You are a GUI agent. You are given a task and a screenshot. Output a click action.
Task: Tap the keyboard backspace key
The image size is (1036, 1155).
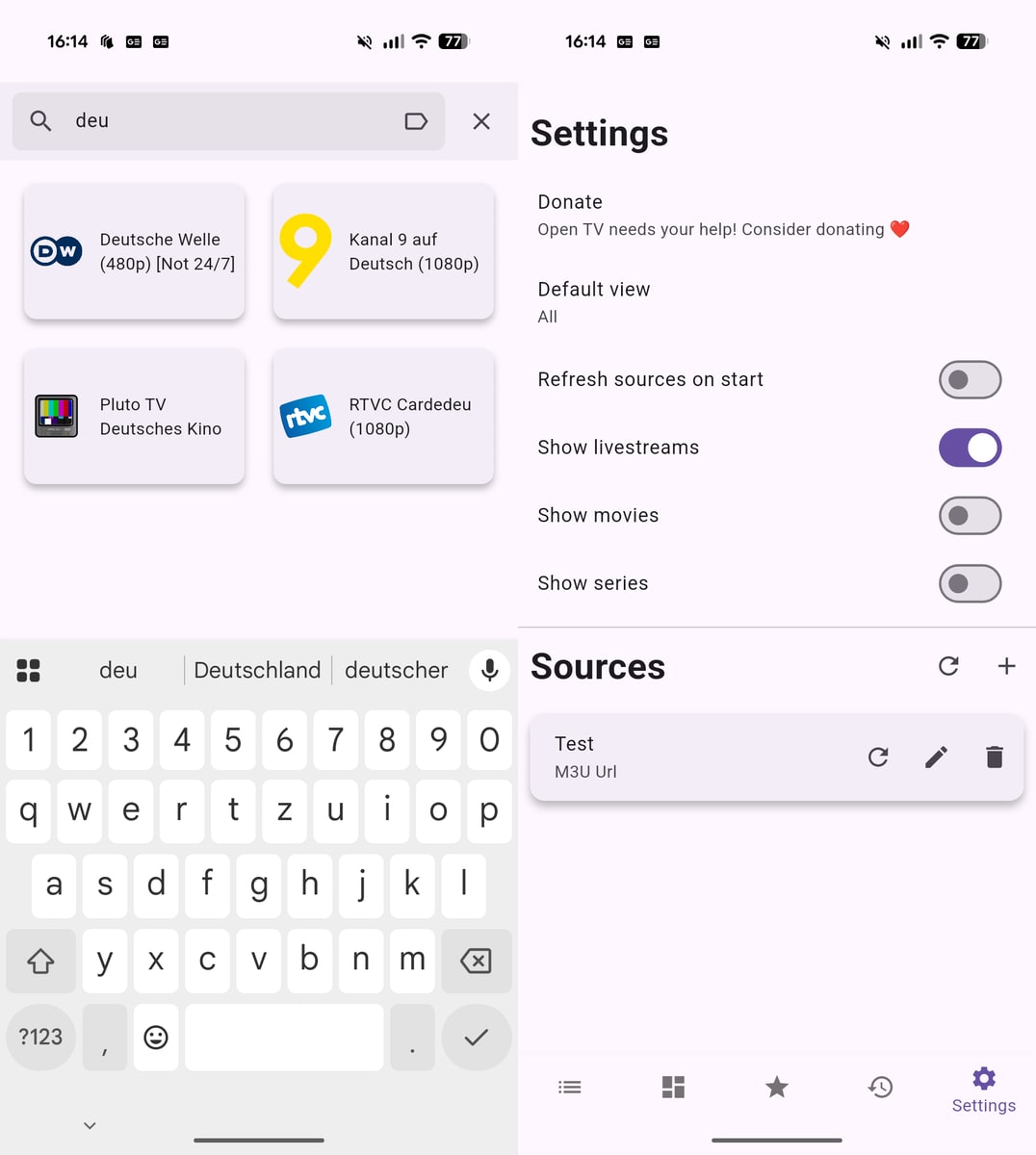tap(476, 960)
